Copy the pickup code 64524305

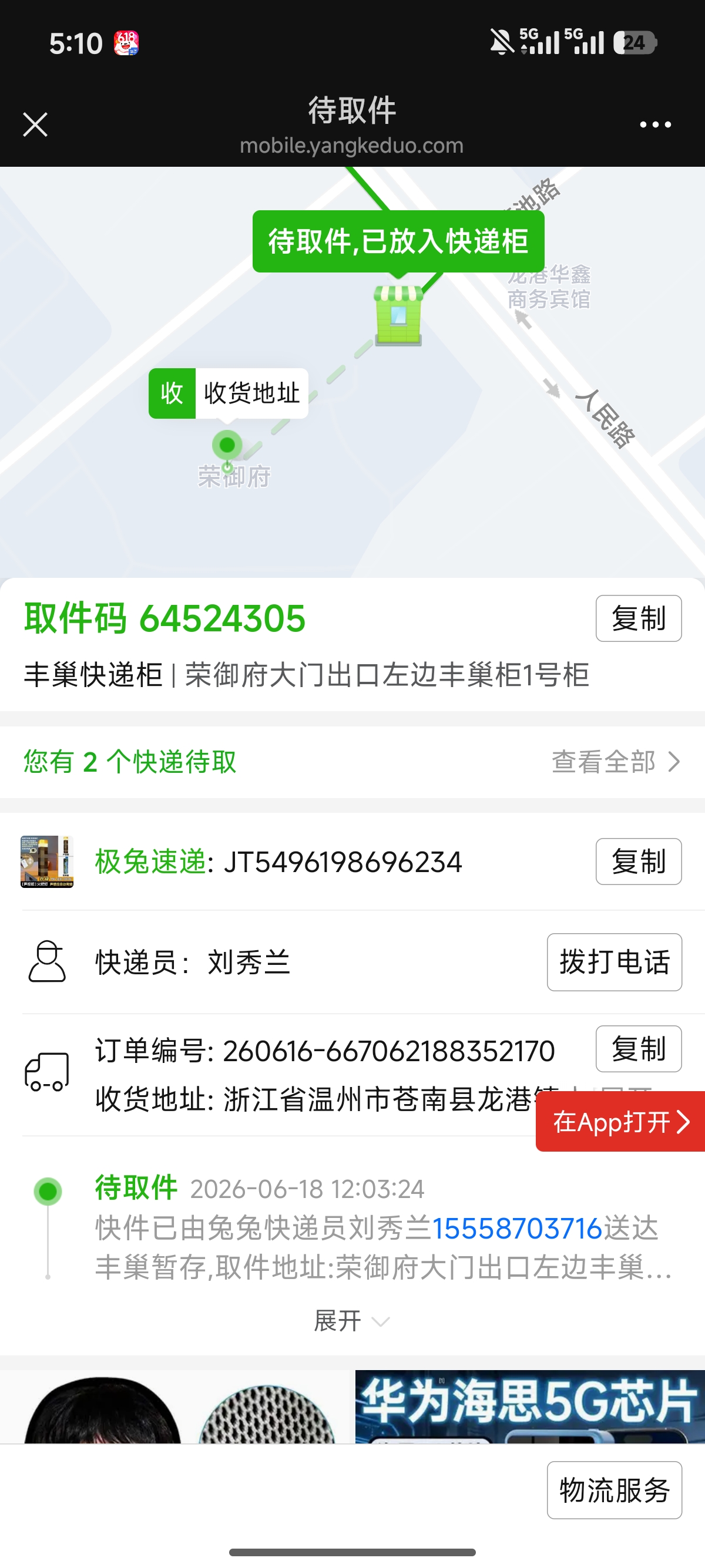638,618
